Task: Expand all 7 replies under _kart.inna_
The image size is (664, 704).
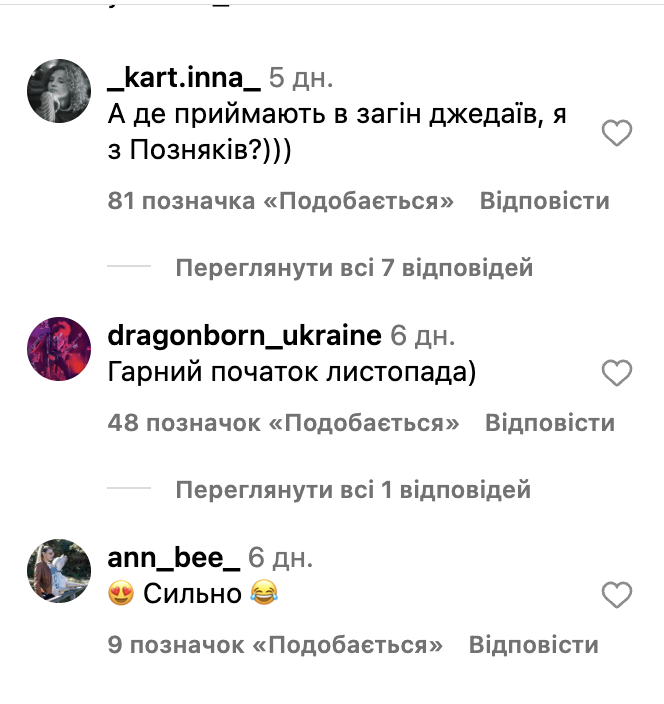Action: tap(354, 268)
